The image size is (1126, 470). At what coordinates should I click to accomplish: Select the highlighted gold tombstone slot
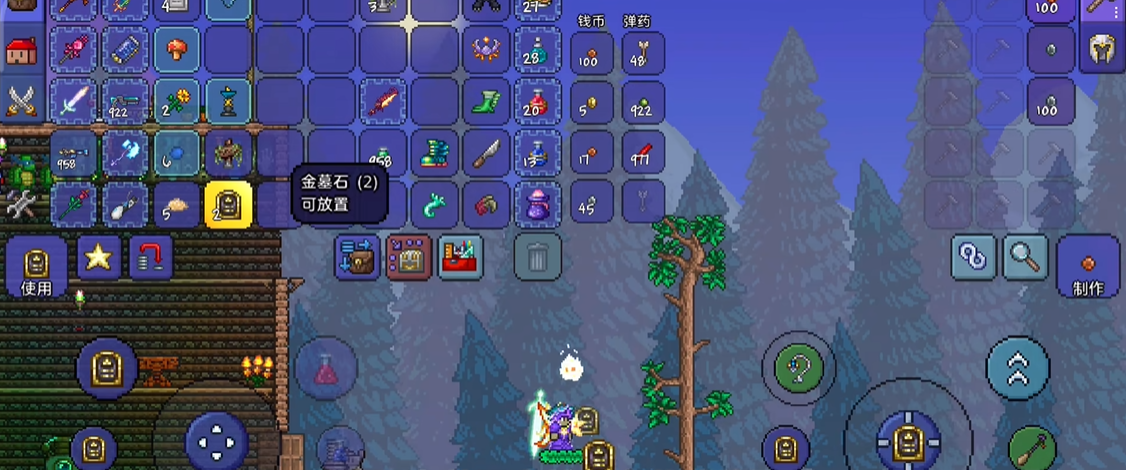[227, 204]
